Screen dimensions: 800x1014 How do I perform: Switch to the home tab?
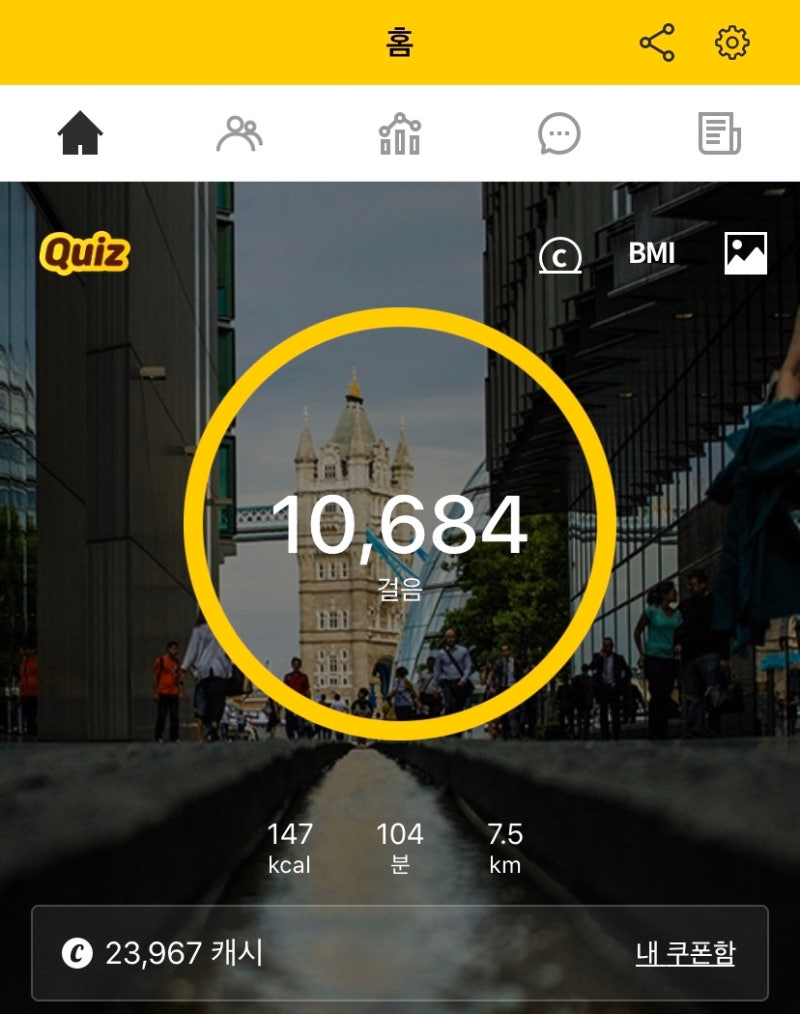click(x=80, y=133)
